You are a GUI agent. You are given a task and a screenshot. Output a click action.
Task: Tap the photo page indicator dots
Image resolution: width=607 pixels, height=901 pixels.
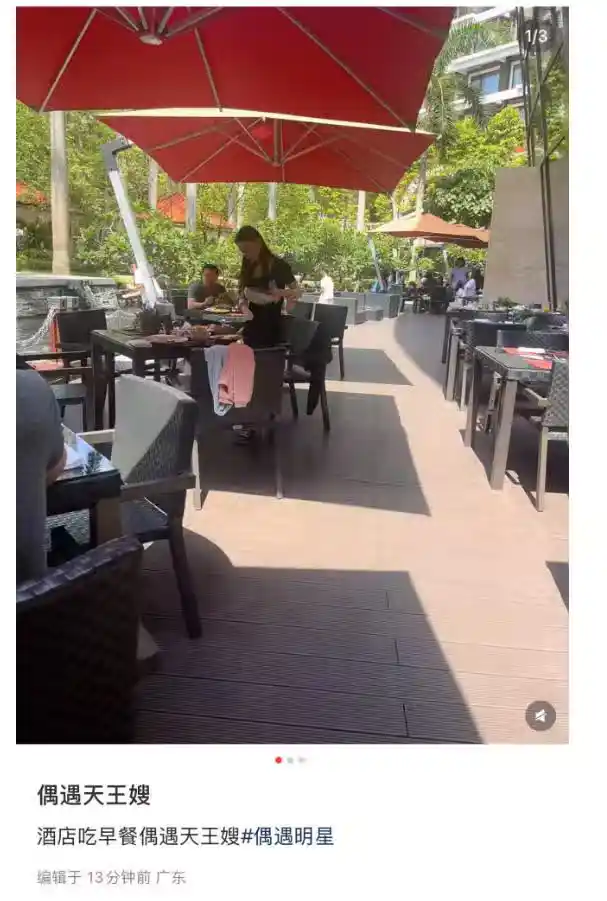pyautogui.click(x=290, y=760)
